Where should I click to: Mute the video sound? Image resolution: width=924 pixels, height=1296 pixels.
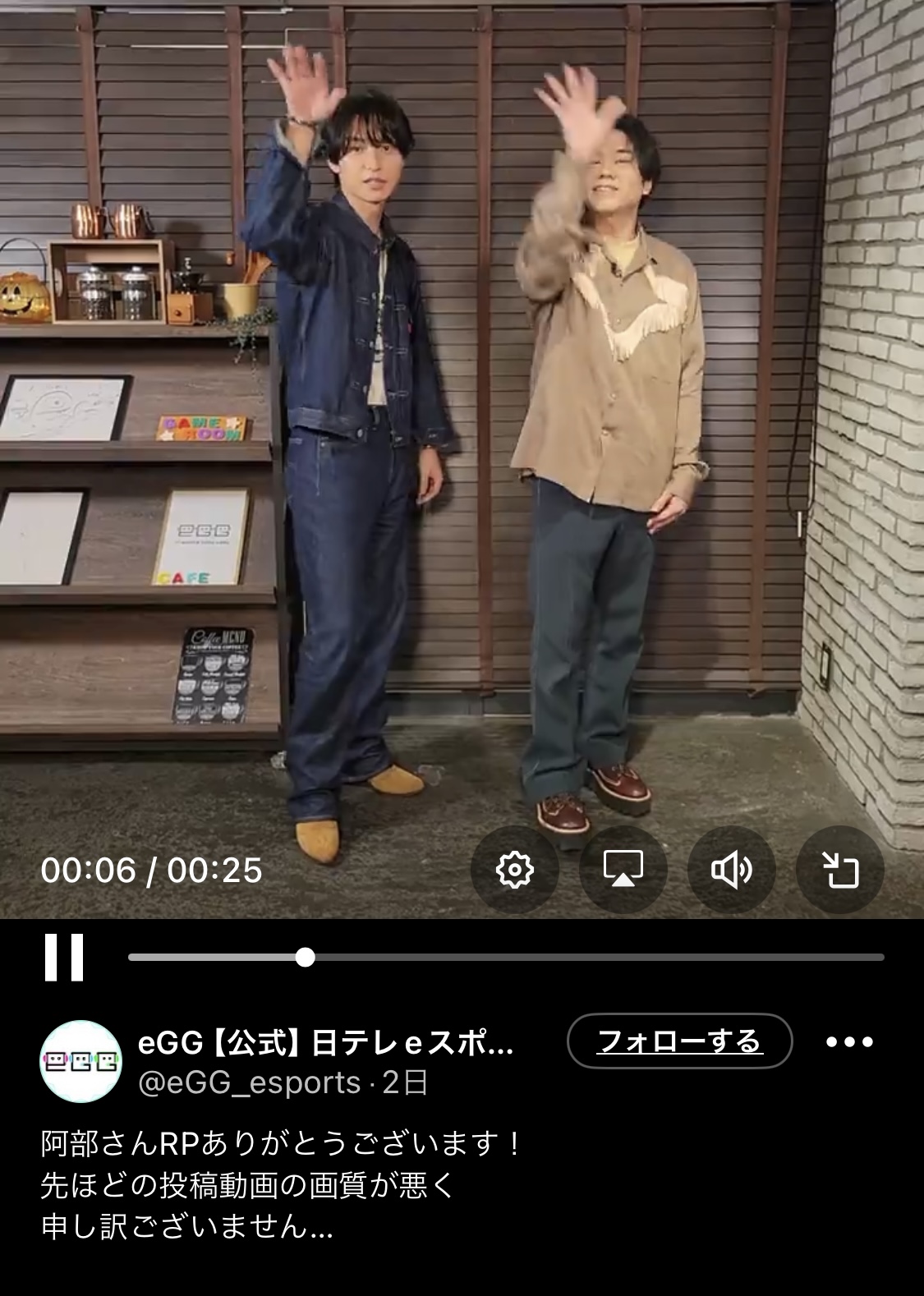(731, 869)
